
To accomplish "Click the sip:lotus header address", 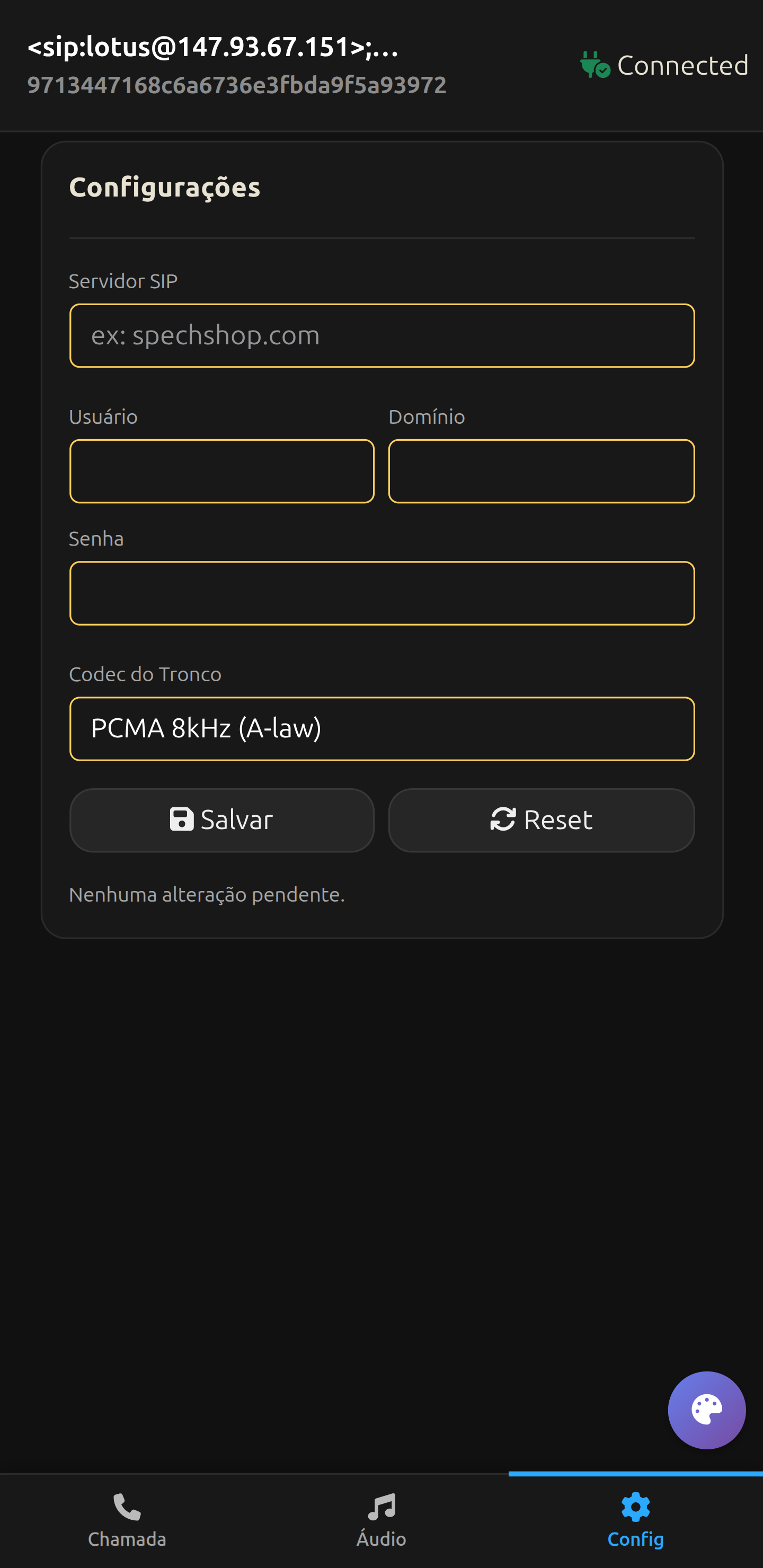I will coord(212,50).
